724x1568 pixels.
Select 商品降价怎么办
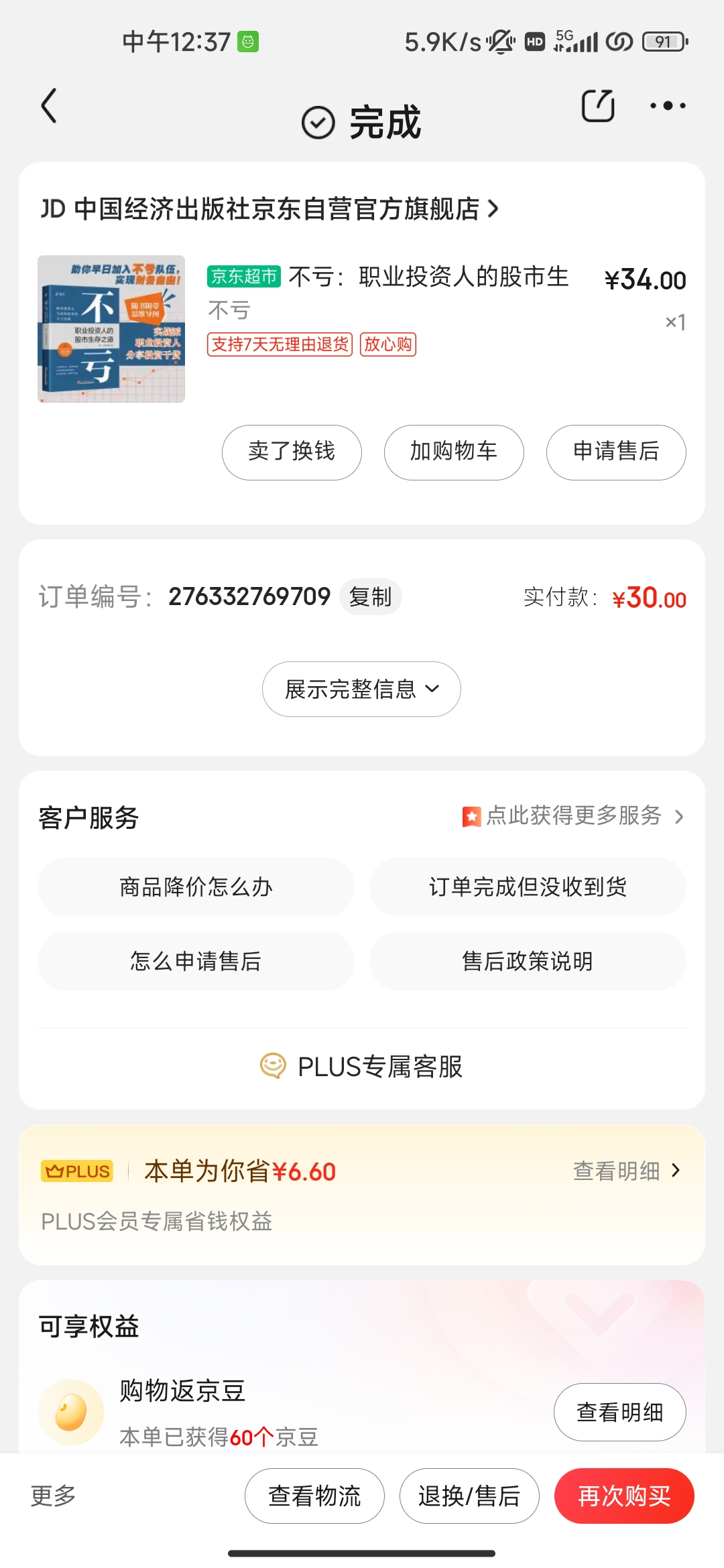pos(196,887)
